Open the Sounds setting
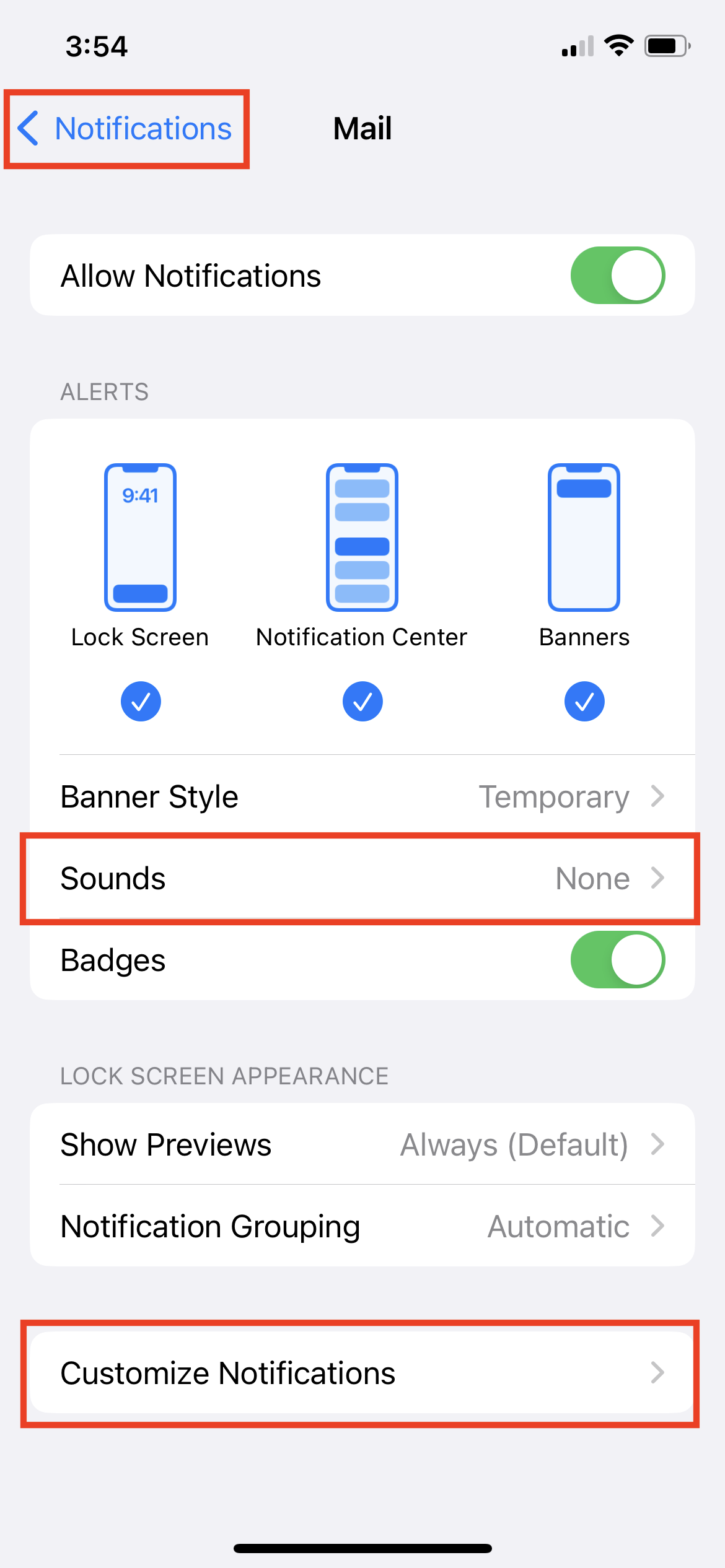 tap(362, 878)
